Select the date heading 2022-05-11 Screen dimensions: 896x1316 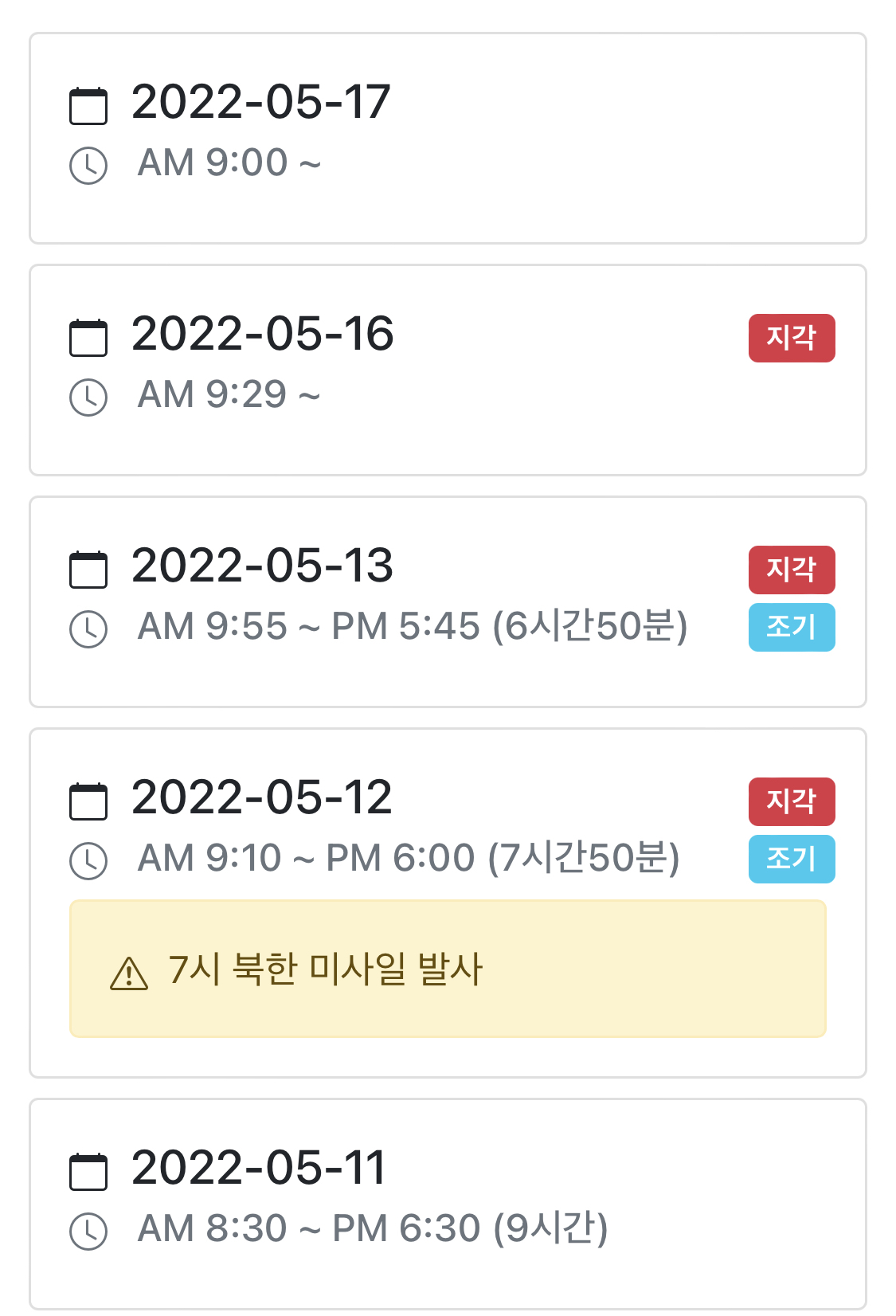tap(259, 1169)
